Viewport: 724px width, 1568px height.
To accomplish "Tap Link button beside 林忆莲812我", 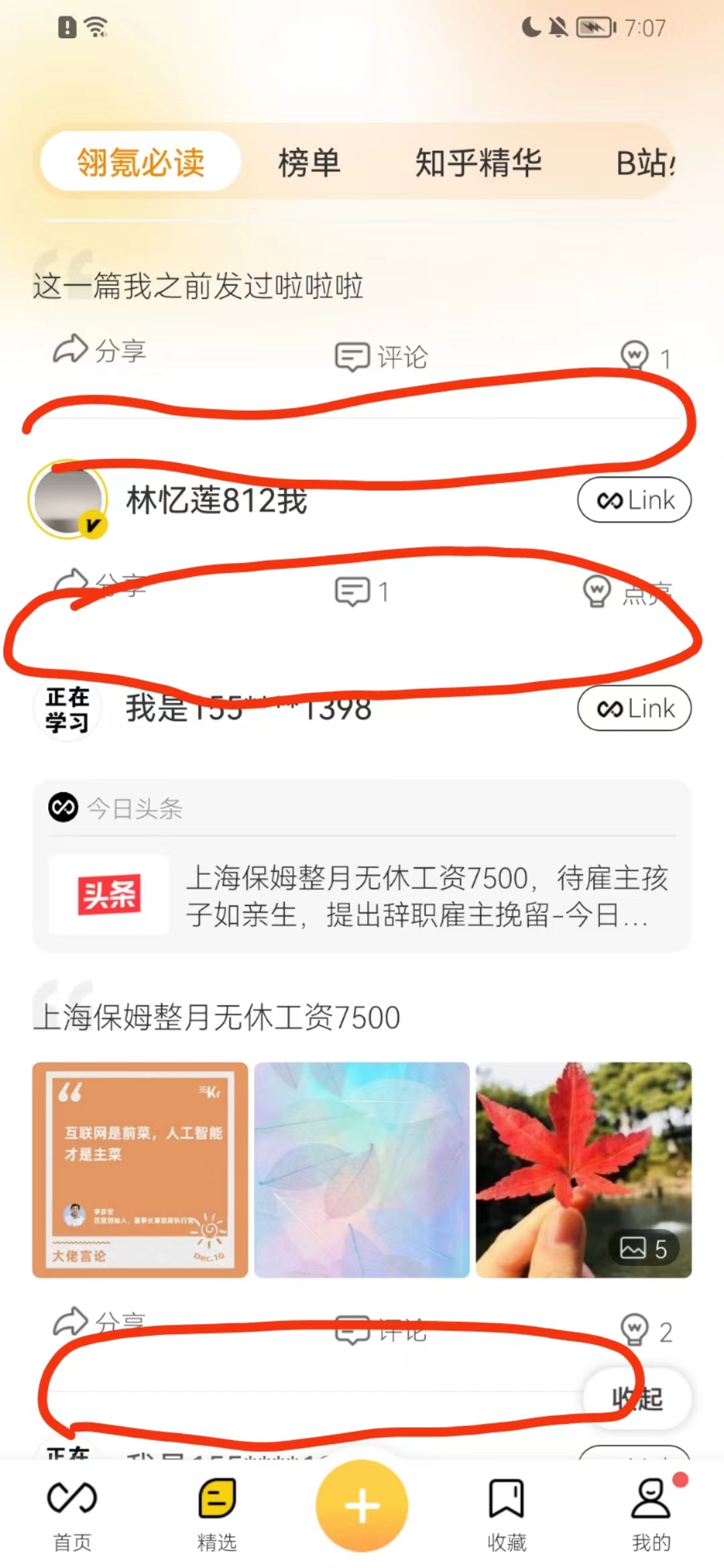I will tap(633, 500).
